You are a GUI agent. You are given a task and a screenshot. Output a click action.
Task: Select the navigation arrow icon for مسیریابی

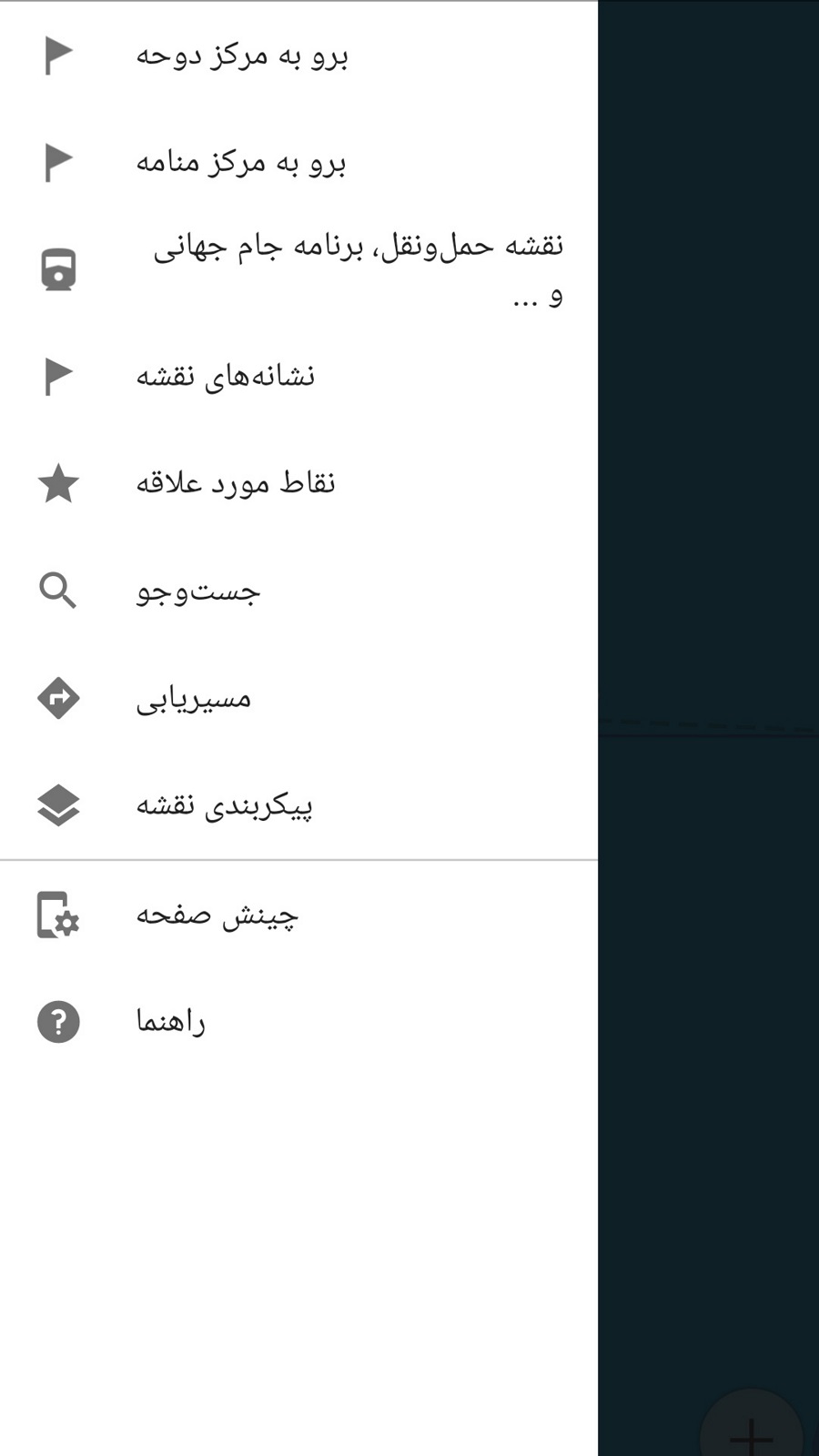tap(57, 698)
